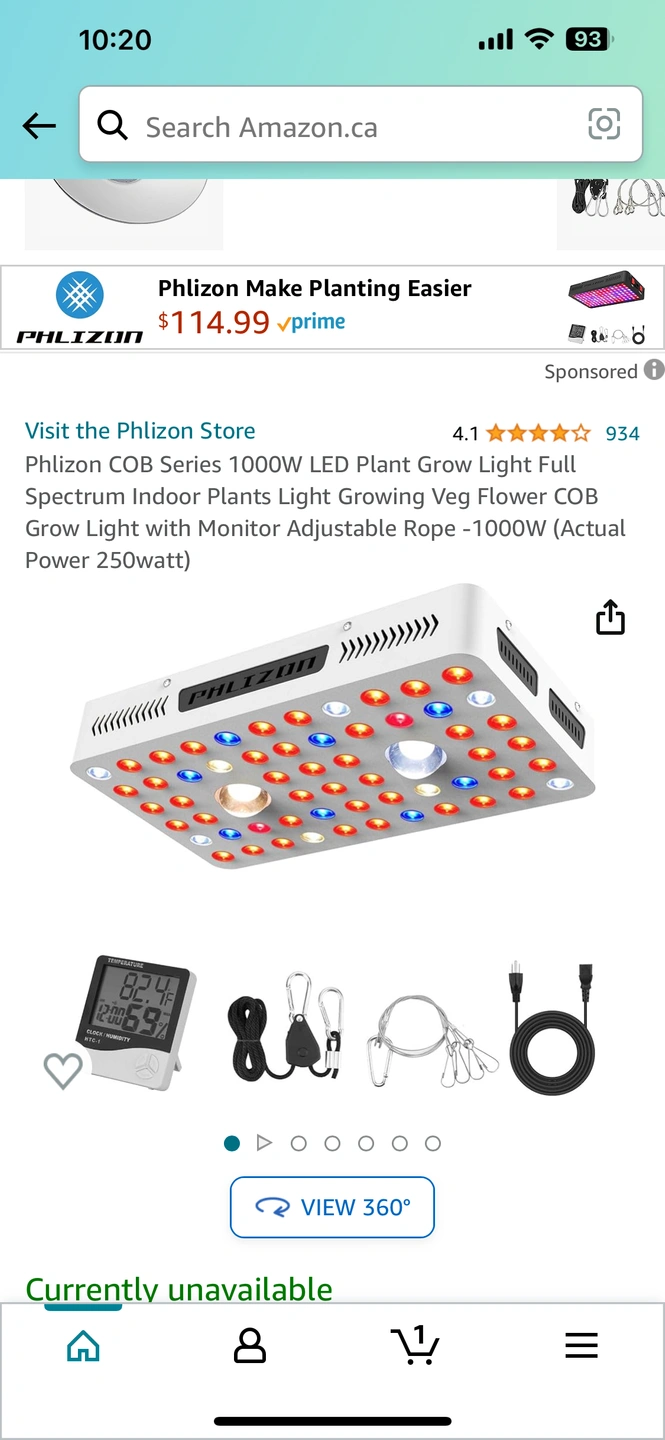Viewport: 665px width, 1440px height.
Task: Open the account profile tab
Action: coord(249,1346)
